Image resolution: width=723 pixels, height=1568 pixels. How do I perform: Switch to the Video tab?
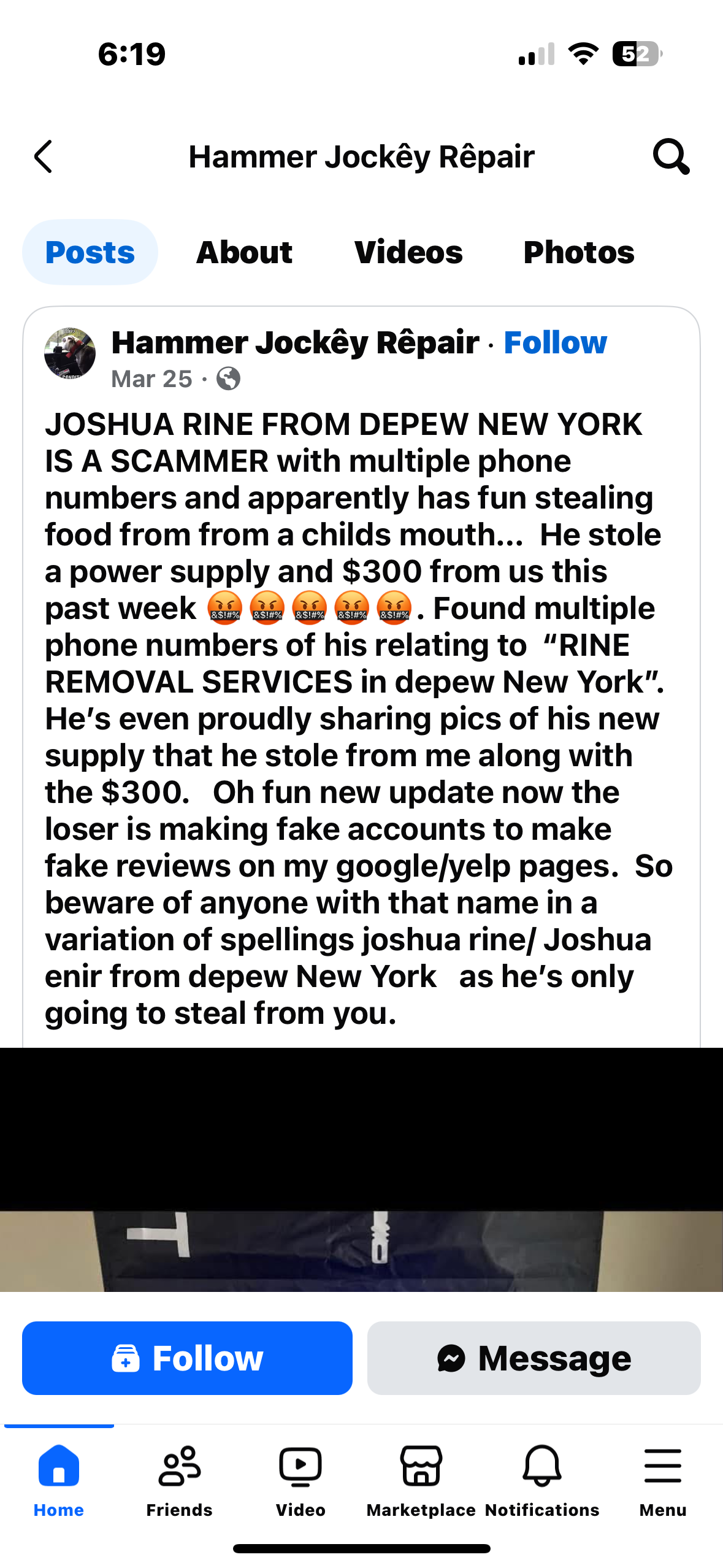pyautogui.click(x=300, y=1480)
